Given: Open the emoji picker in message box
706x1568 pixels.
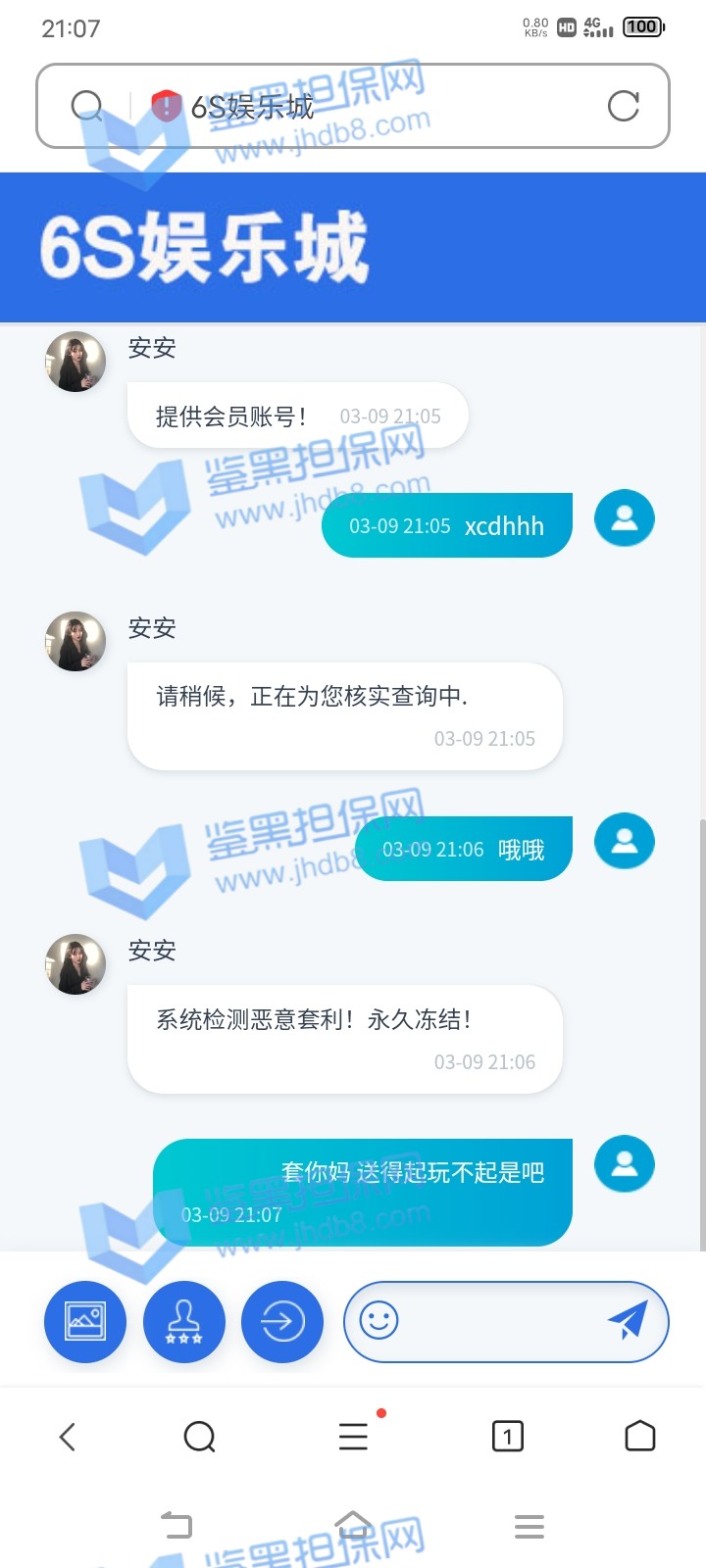Looking at the screenshot, I should click(x=379, y=1321).
